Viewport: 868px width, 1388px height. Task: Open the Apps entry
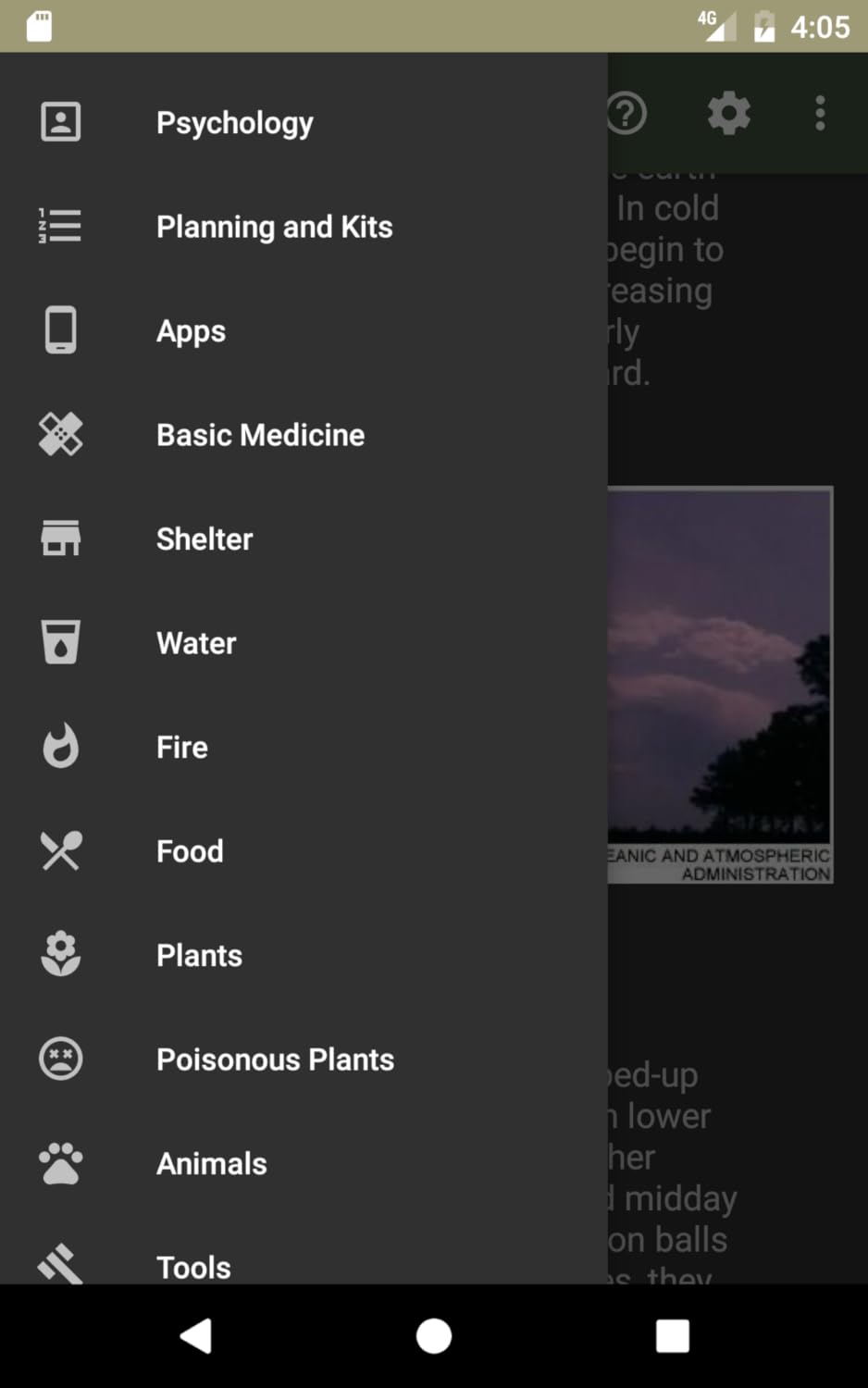(191, 331)
